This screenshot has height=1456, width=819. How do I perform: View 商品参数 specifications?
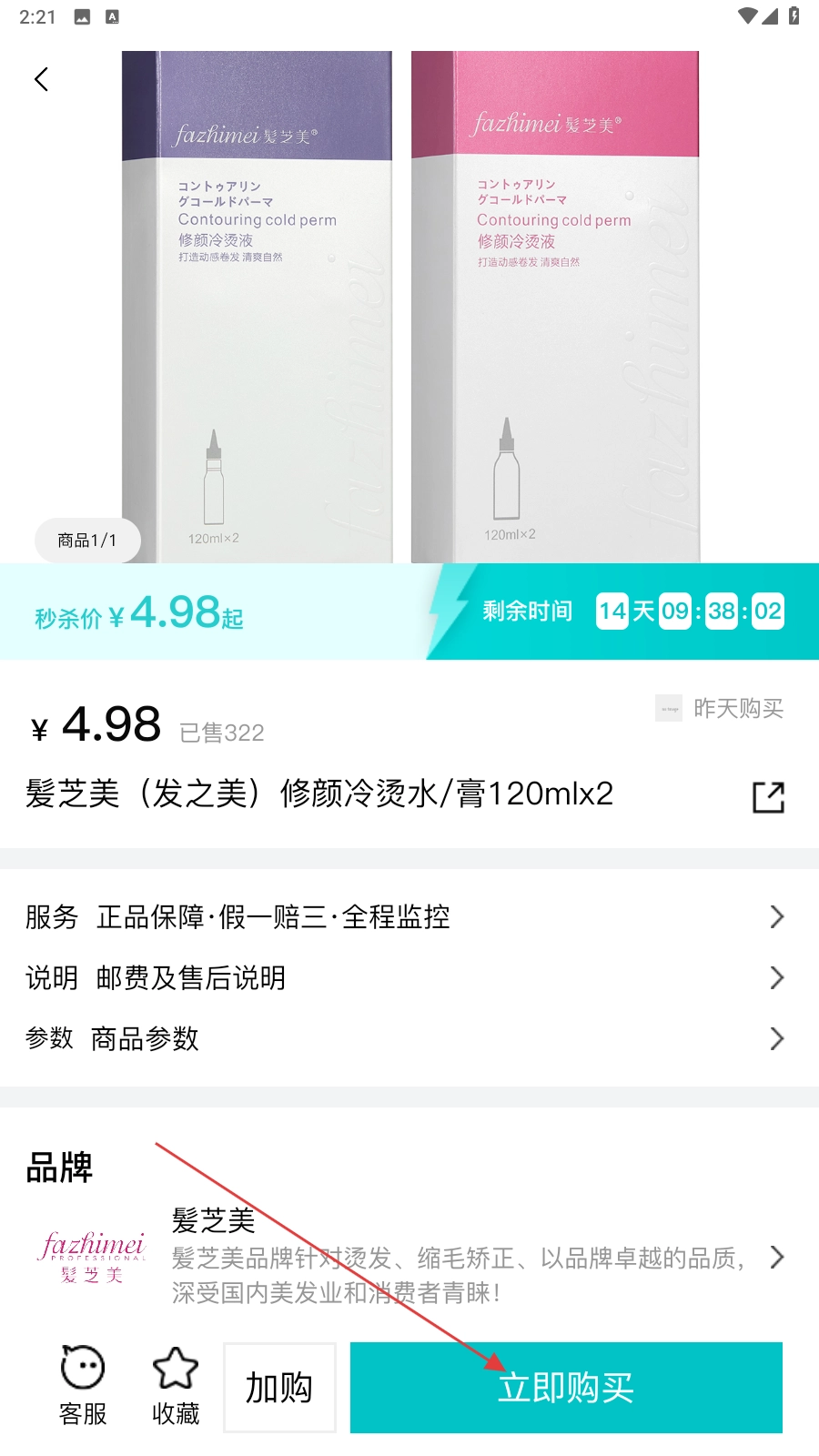click(x=409, y=1038)
